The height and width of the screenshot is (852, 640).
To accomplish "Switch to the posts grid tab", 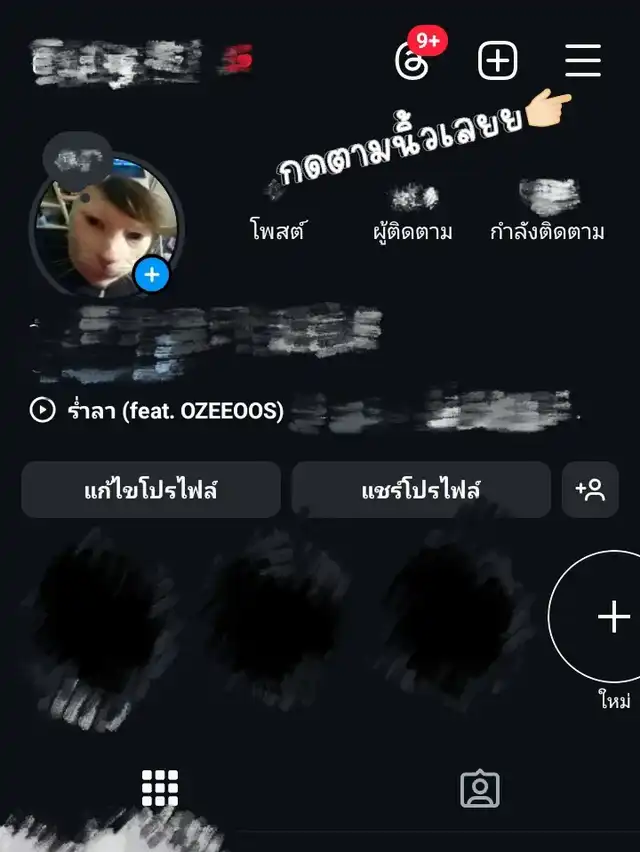I will (x=160, y=788).
